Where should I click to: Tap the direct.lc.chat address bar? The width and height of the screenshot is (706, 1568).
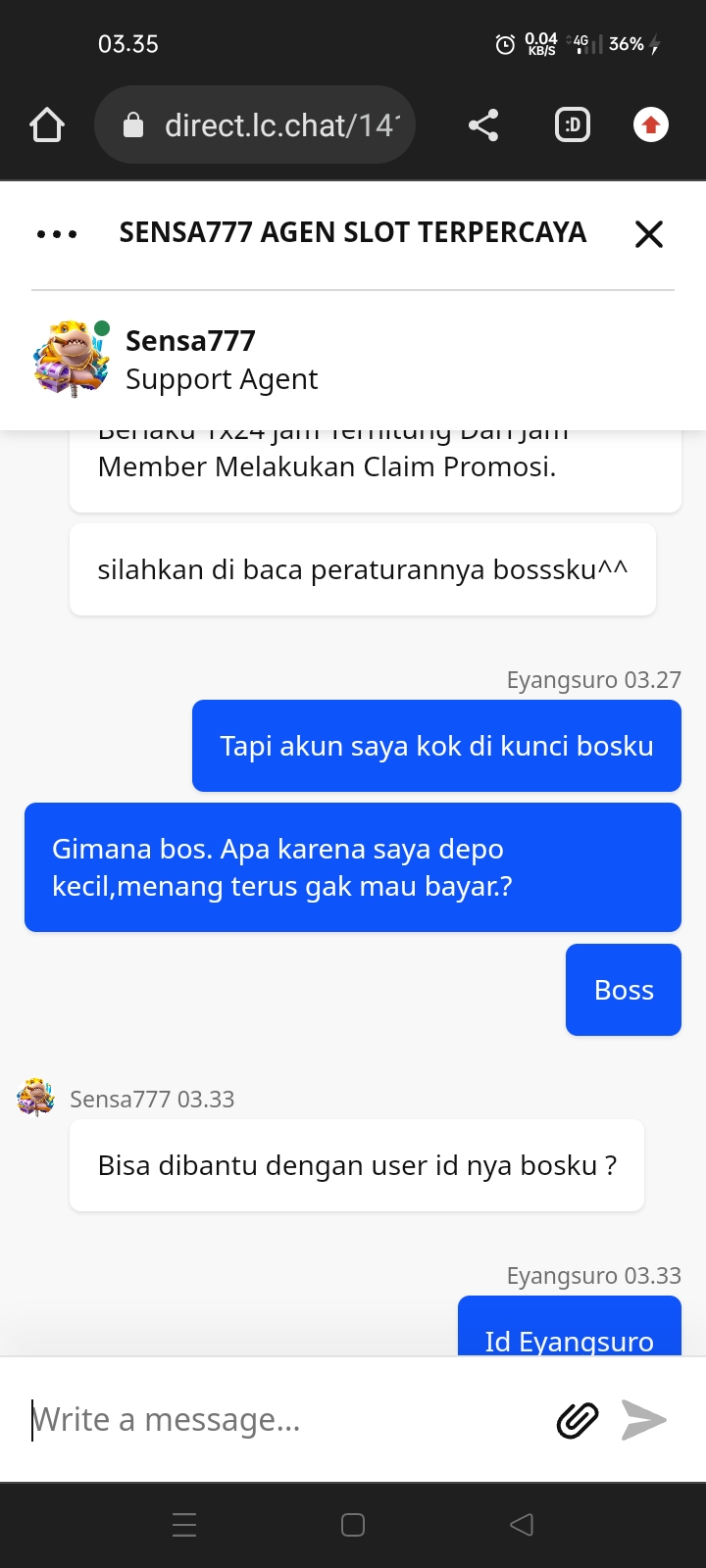point(255,125)
